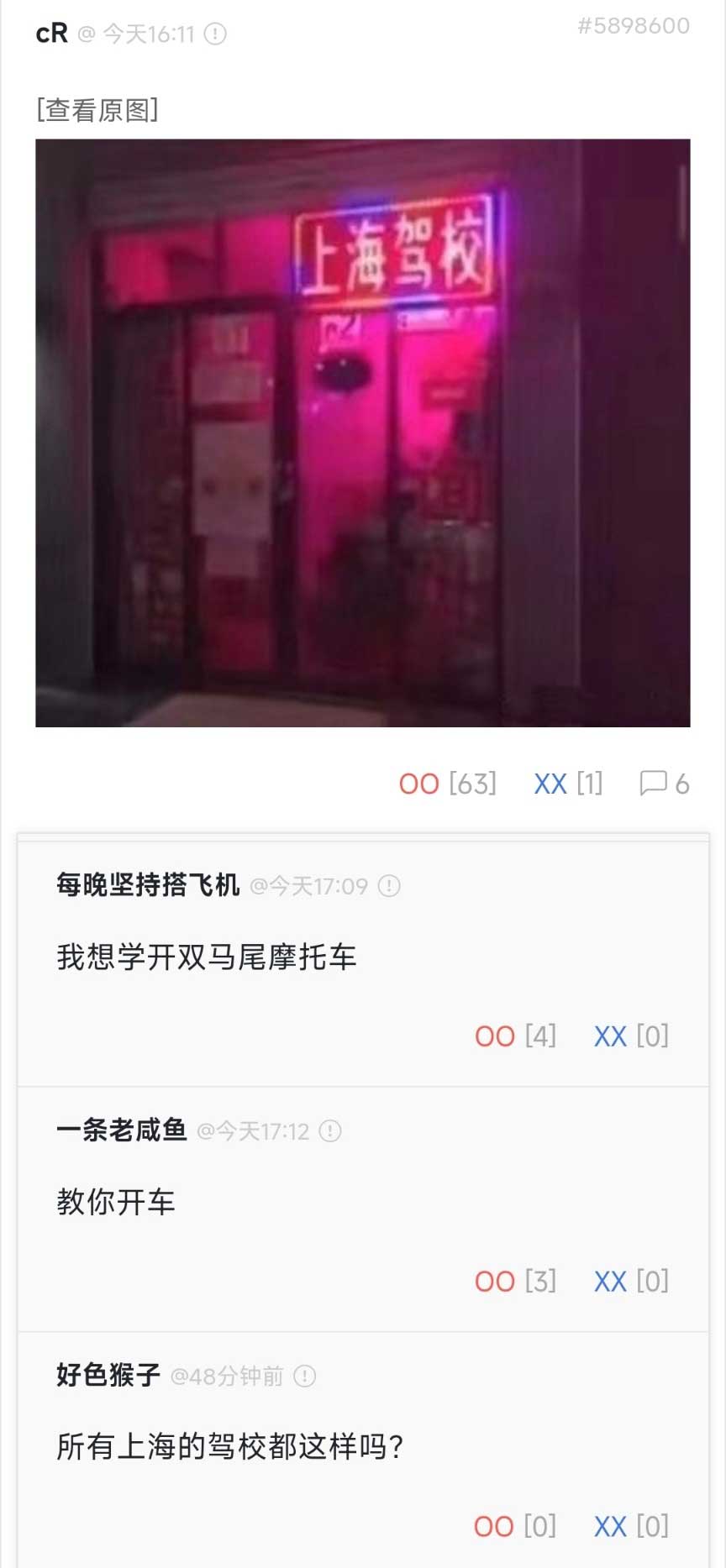Report 一条老咸鱼's comment
Screen dimensions: 726x1568
click(x=330, y=1131)
